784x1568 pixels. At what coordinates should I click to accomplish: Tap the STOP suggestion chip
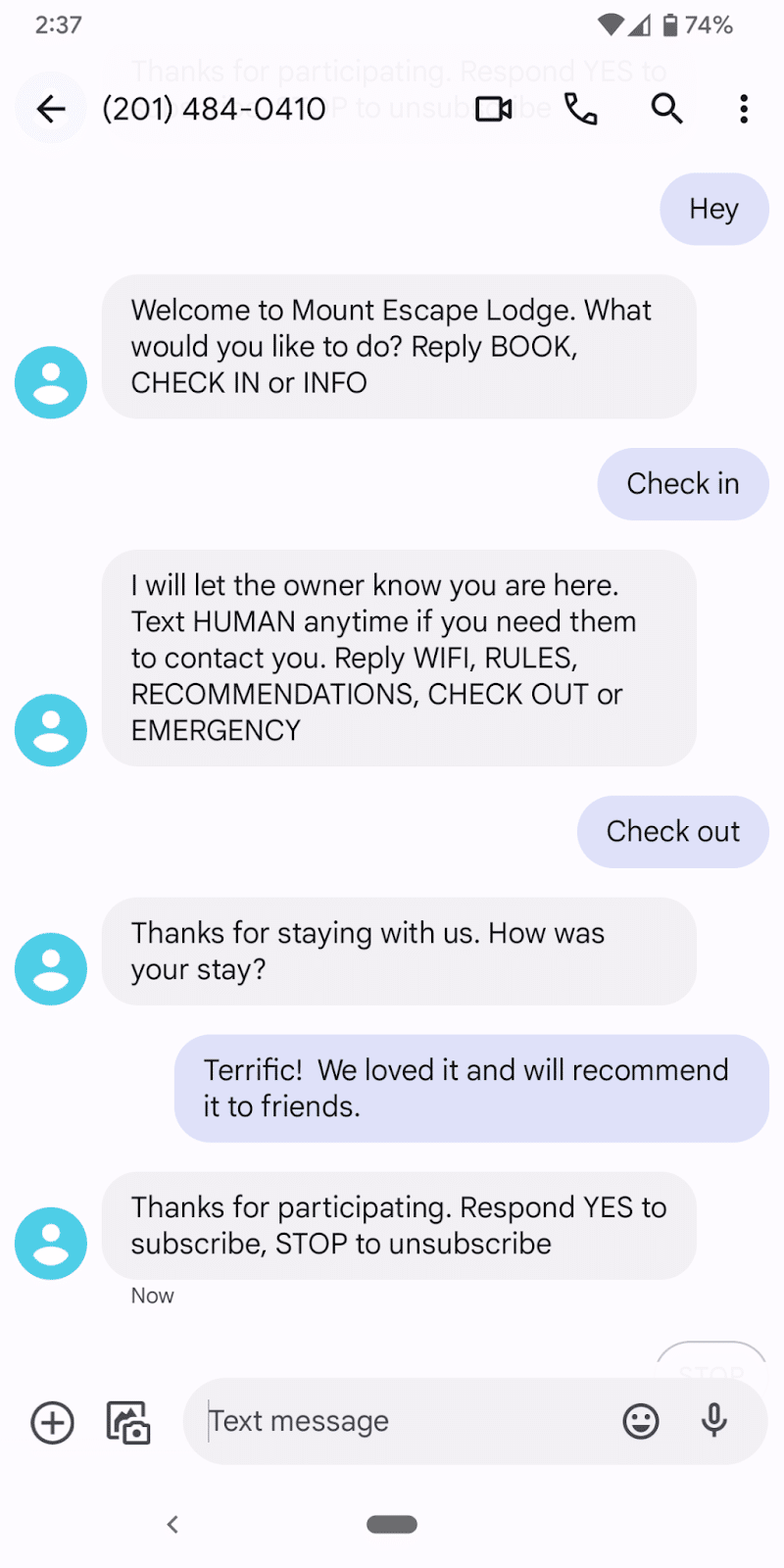[712, 1362]
